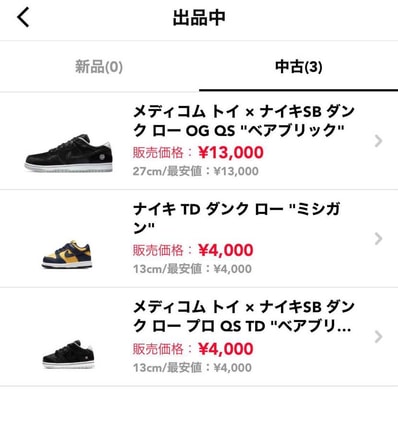Open the ナイキ TD ダンク ロー ミシガン listing
This screenshot has width=398, height=422.
199,239
